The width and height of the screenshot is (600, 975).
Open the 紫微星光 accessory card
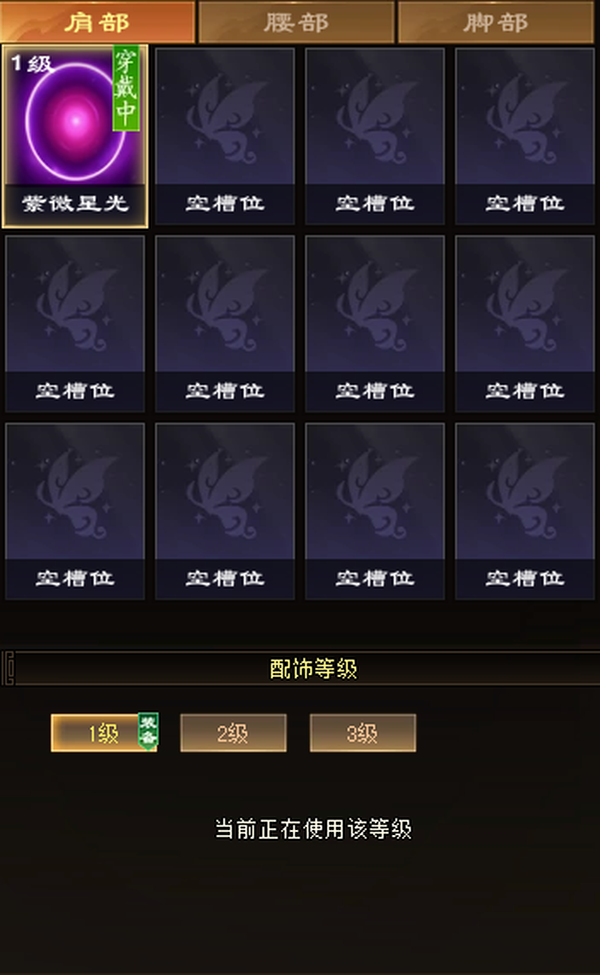pyautogui.click(x=75, y=136)
